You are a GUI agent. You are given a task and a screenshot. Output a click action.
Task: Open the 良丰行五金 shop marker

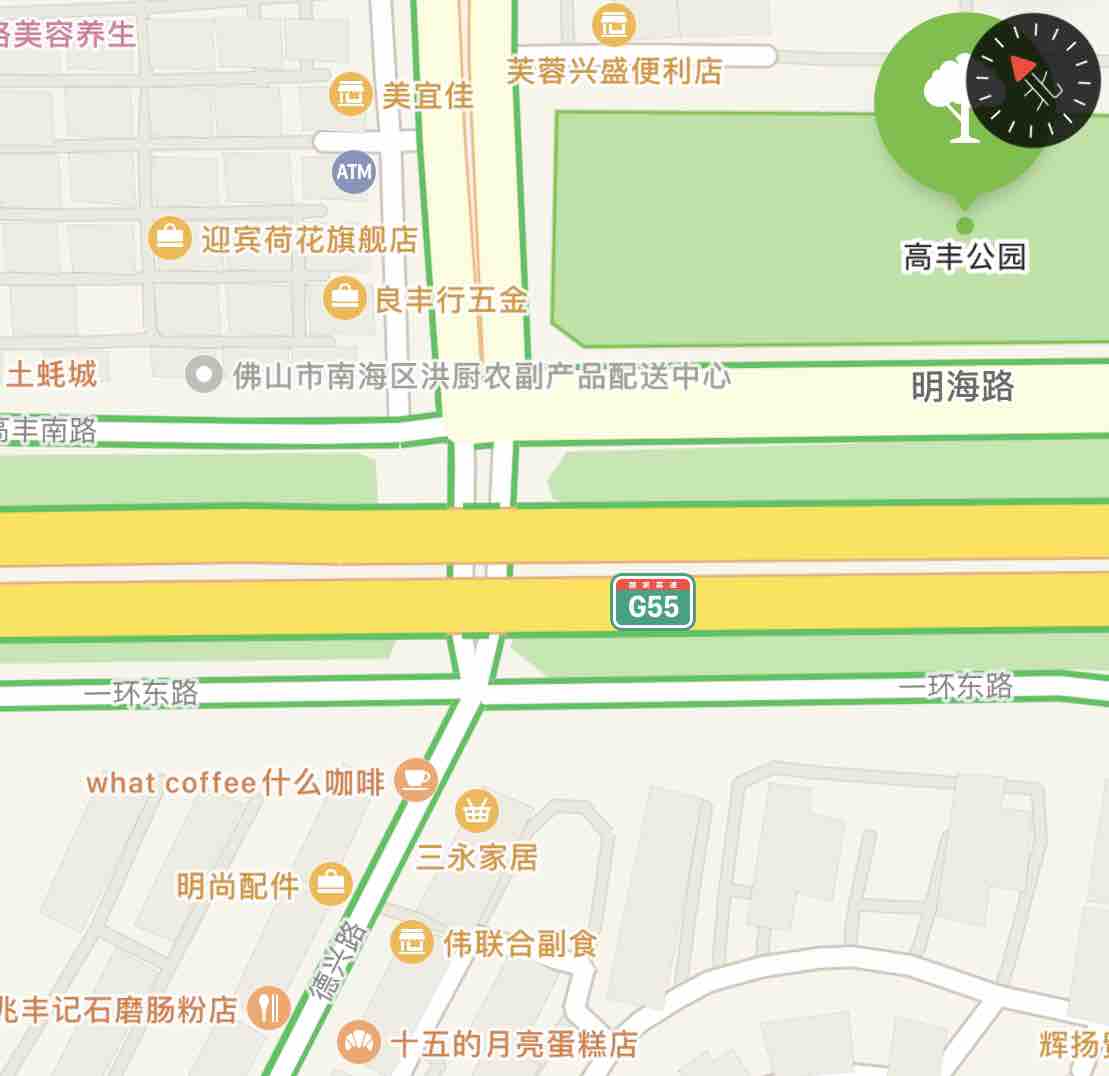pos(346,298)
